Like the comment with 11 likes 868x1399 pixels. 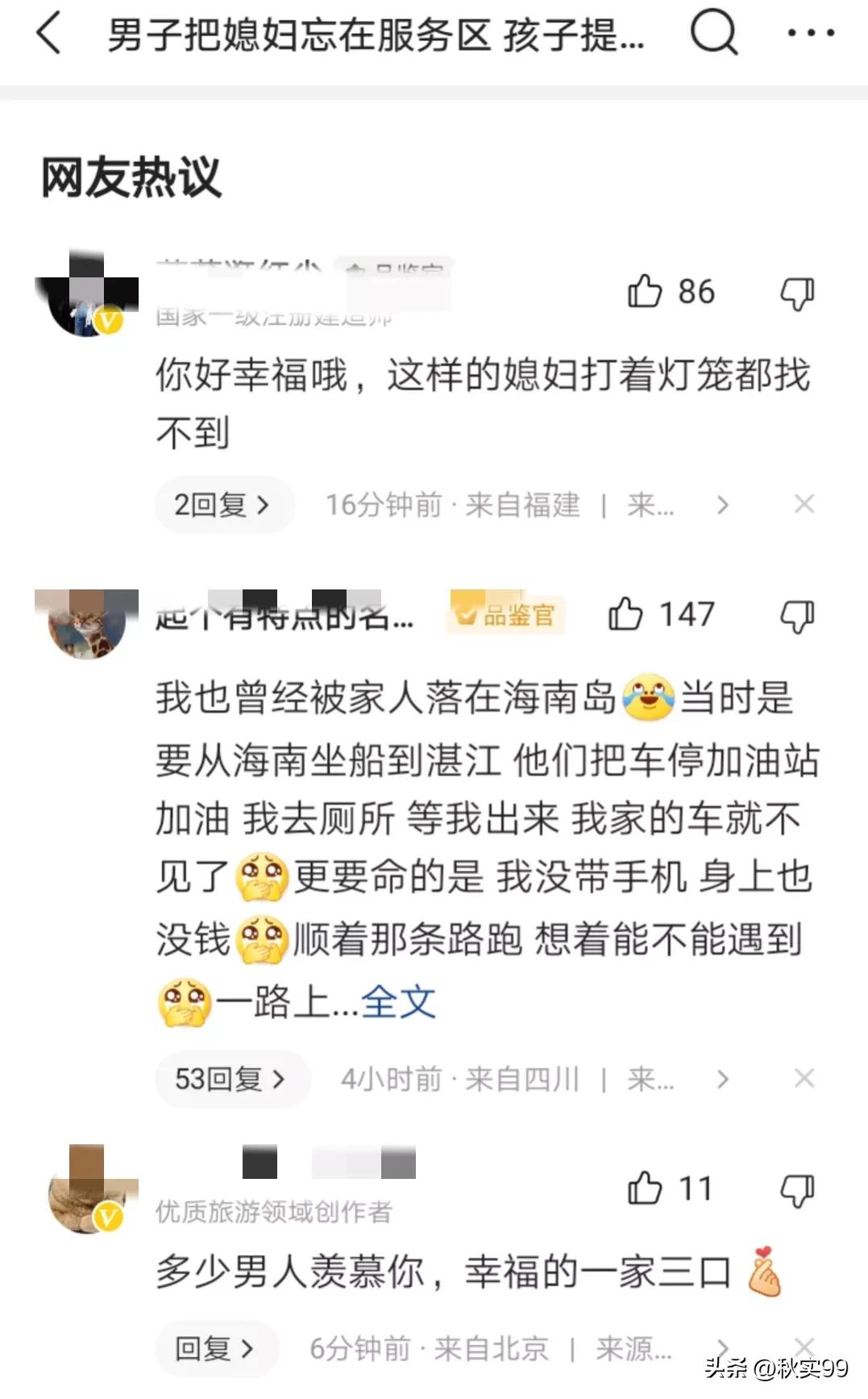[645, 1189]
